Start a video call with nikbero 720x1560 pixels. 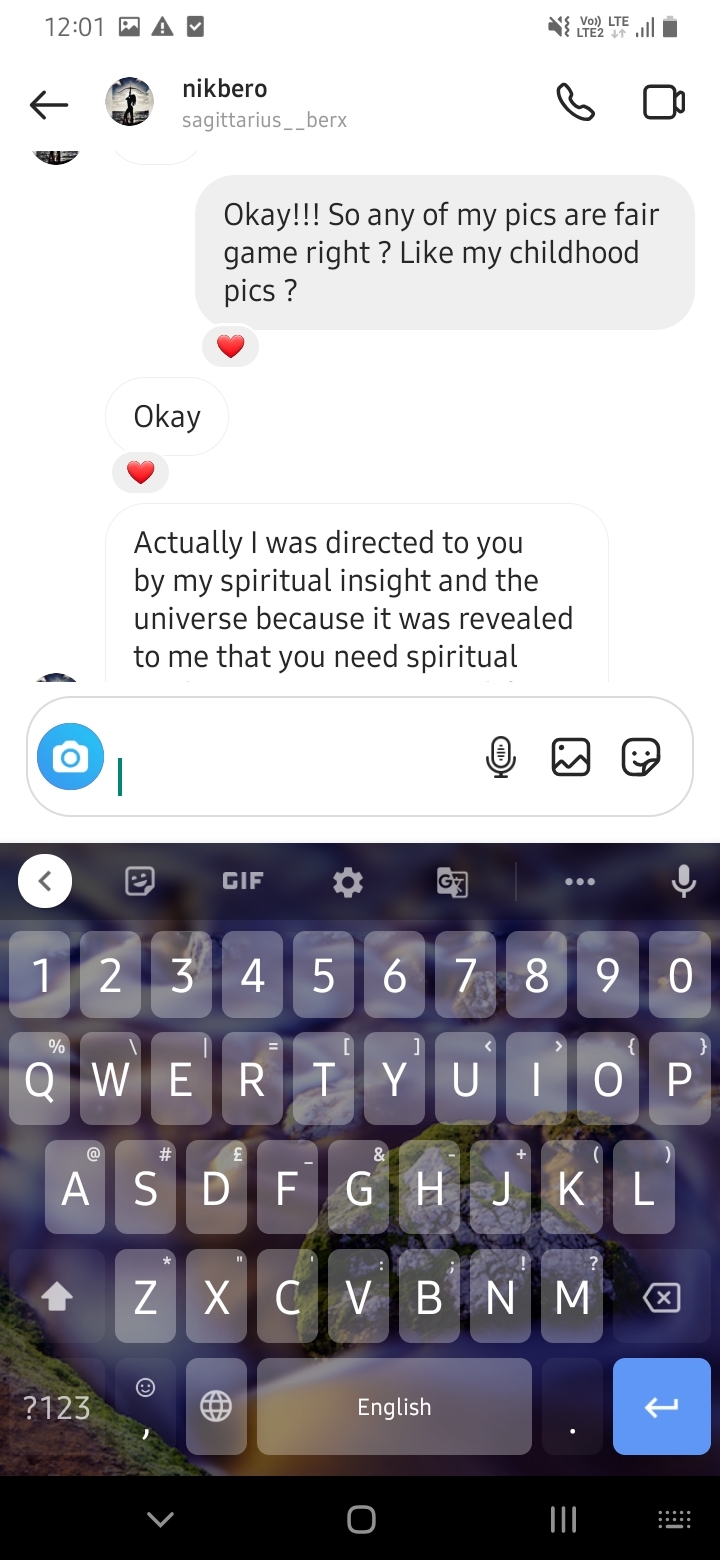(664, 103)
